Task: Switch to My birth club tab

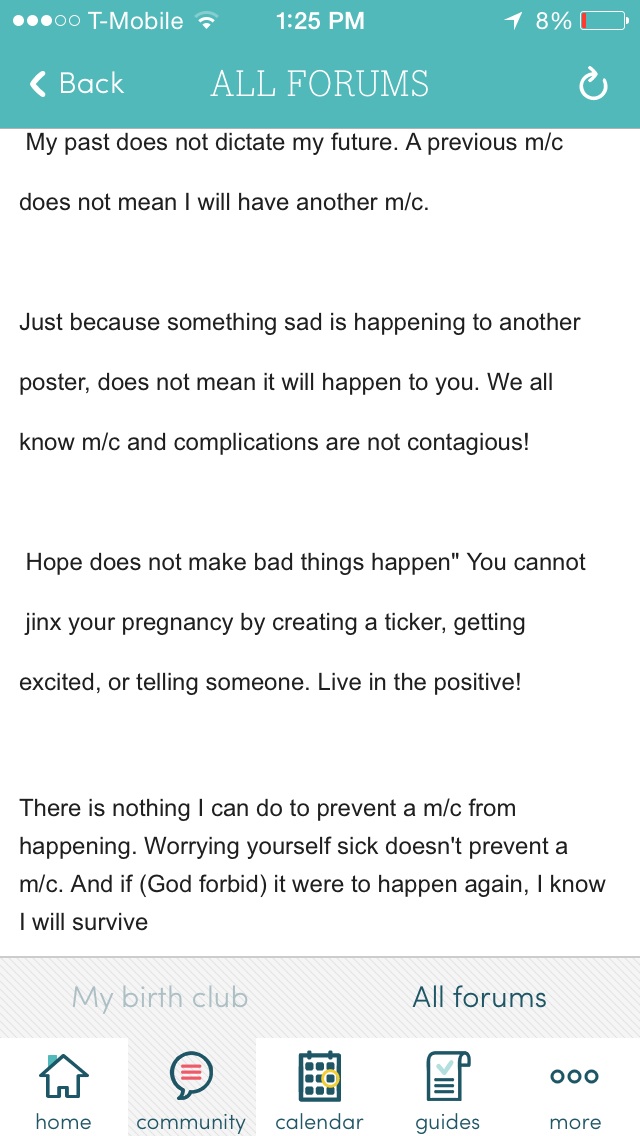Action: [x=160, y=997]
